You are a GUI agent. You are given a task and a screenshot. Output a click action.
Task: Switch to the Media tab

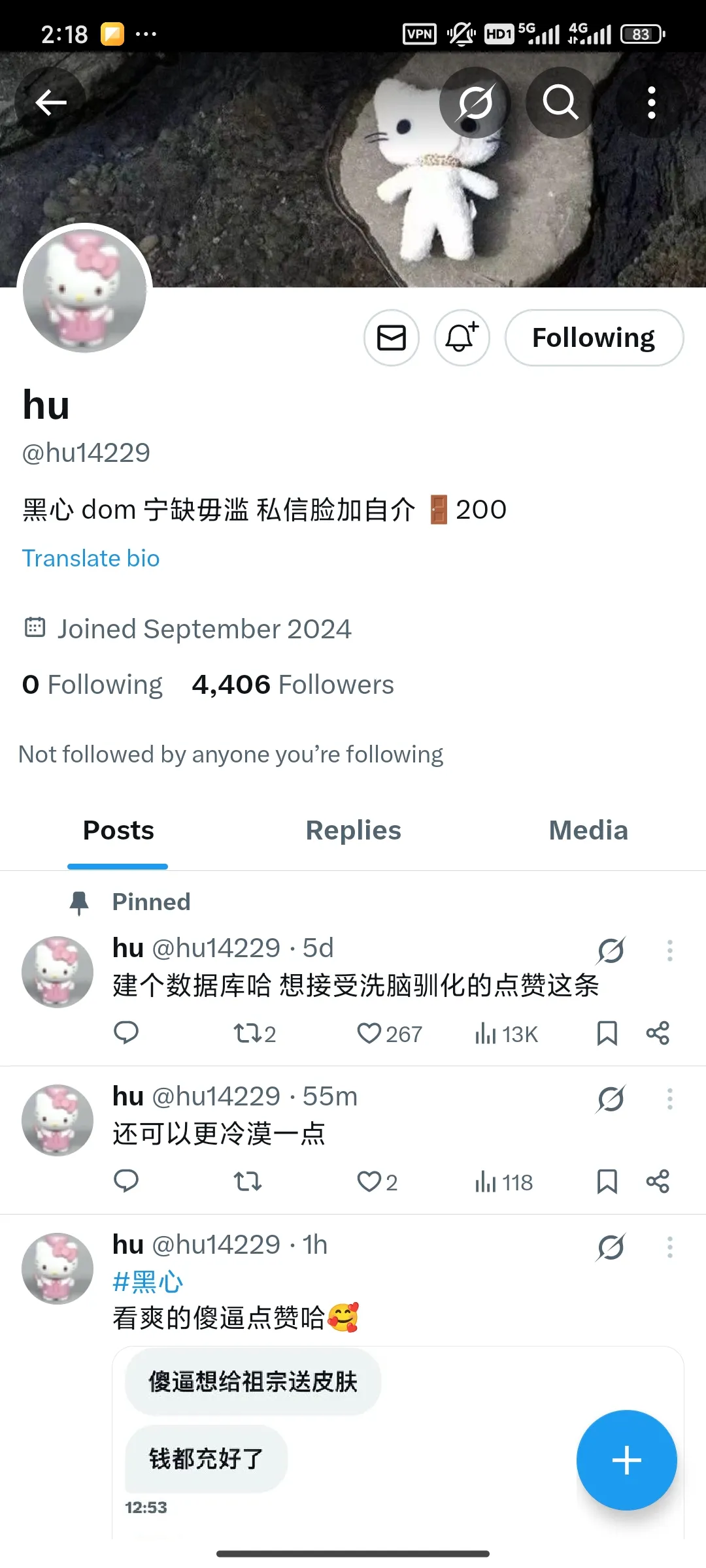[588, 830]
